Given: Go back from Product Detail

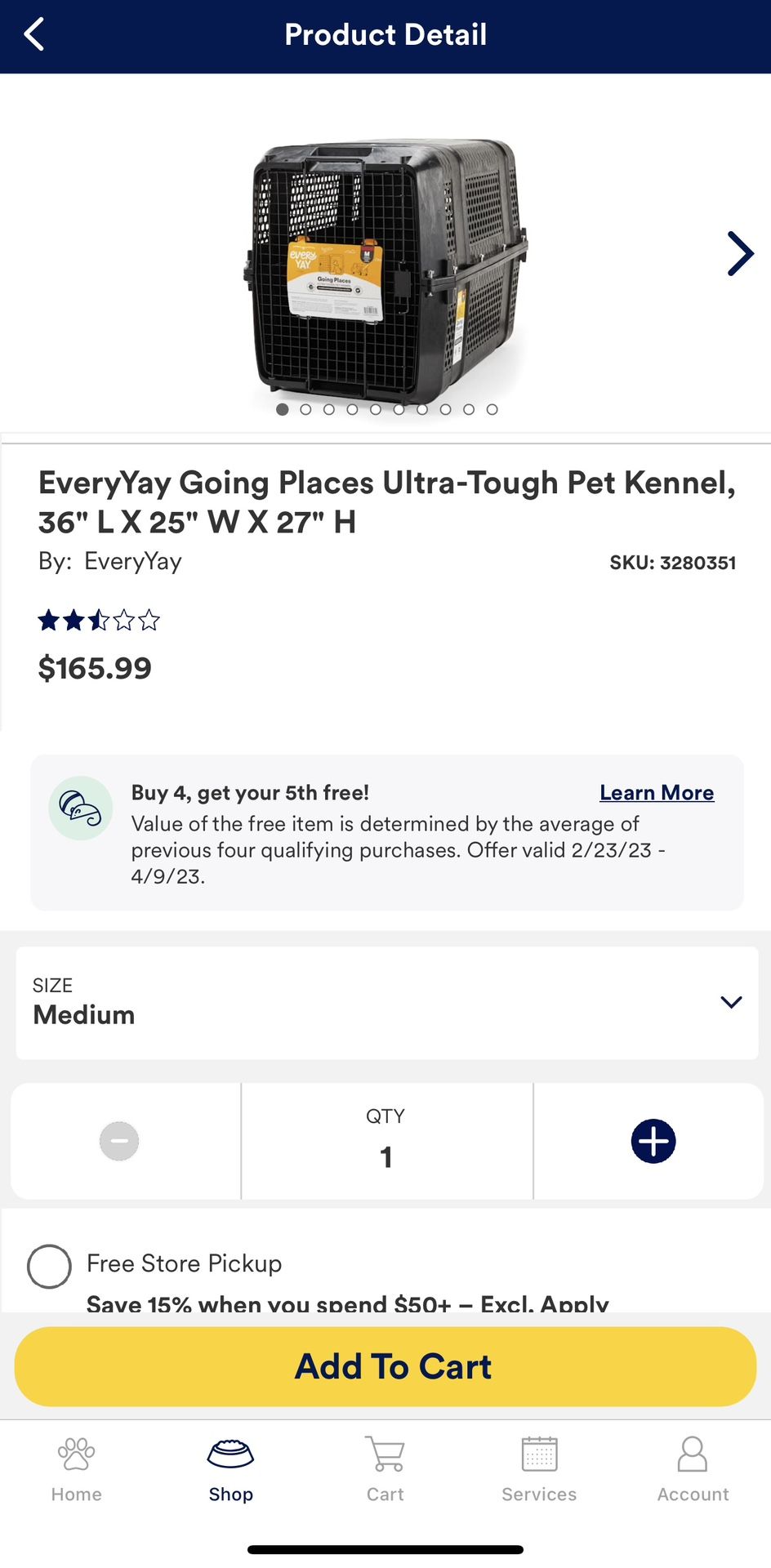Looking at the screenshot, I should [x=34, y=35].
